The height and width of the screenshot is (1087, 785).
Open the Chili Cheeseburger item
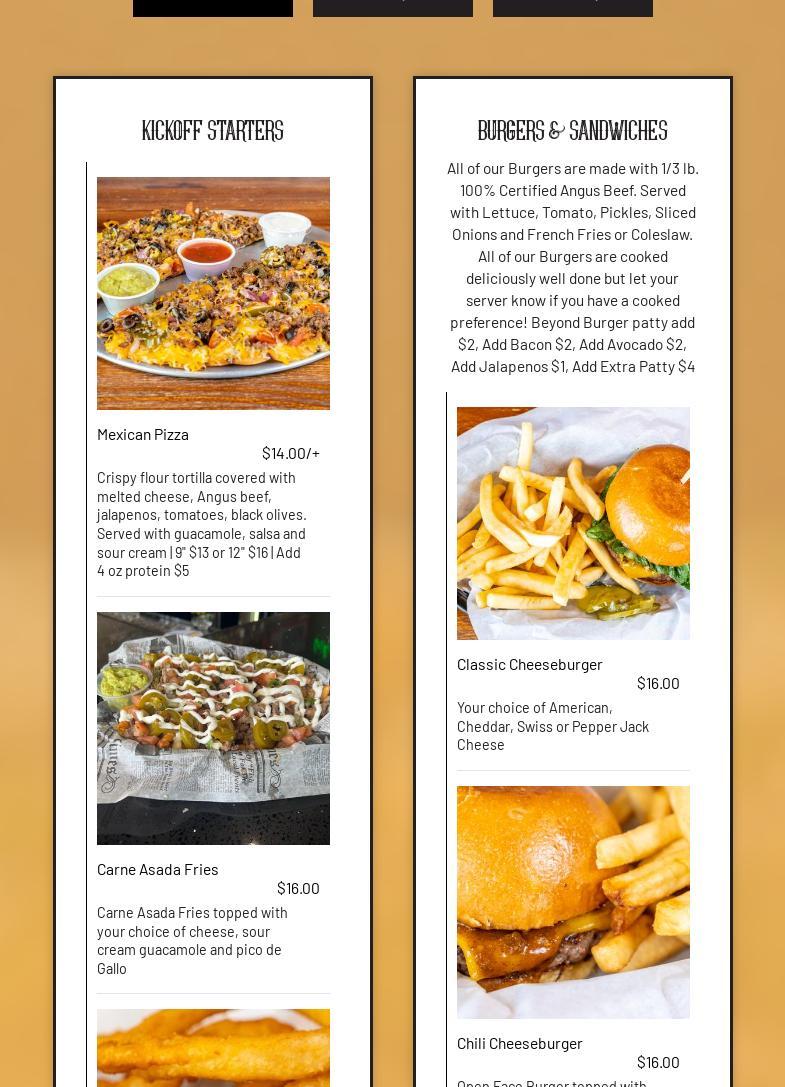(520, 1043)
